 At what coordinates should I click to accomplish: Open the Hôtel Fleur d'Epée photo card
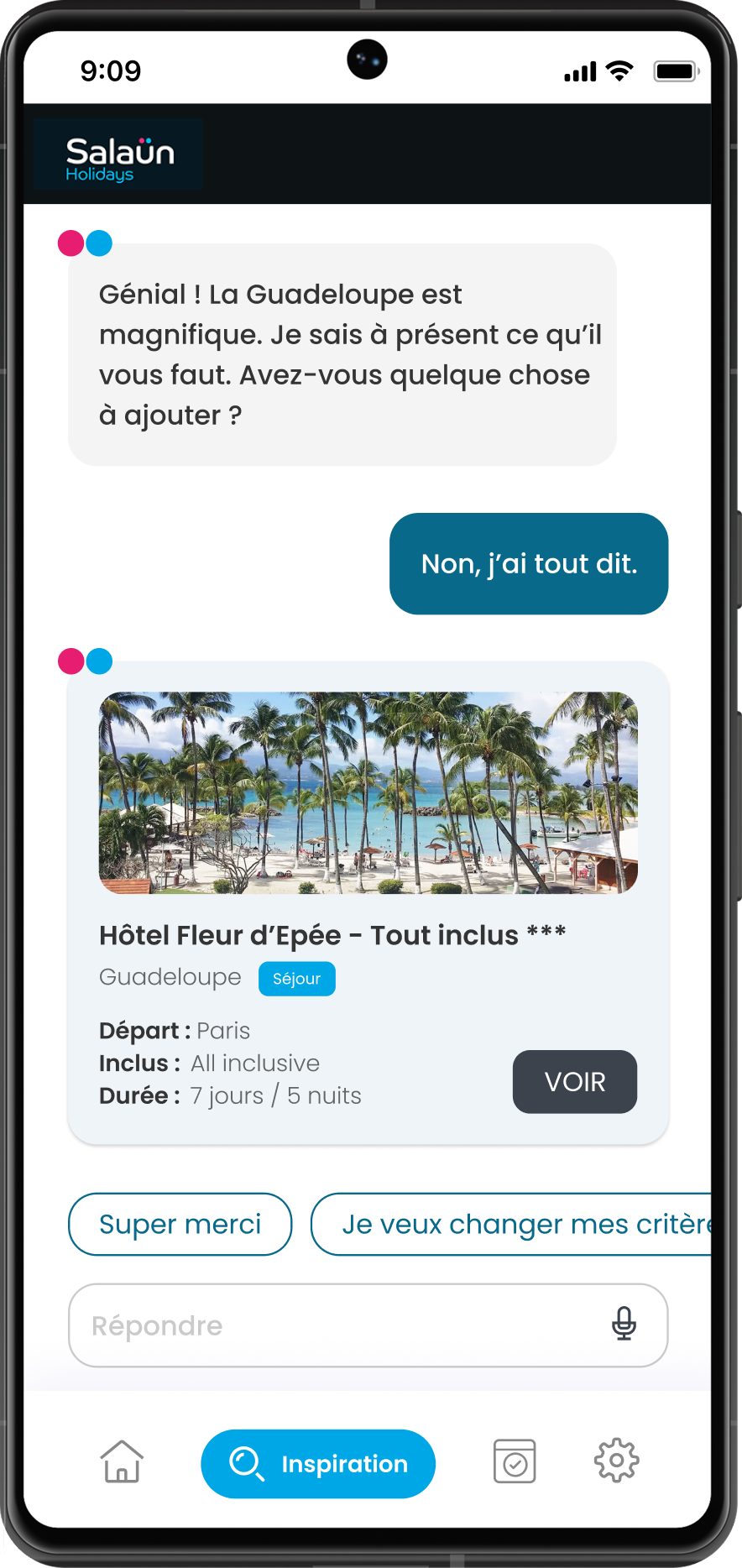[x=368, y=792]
